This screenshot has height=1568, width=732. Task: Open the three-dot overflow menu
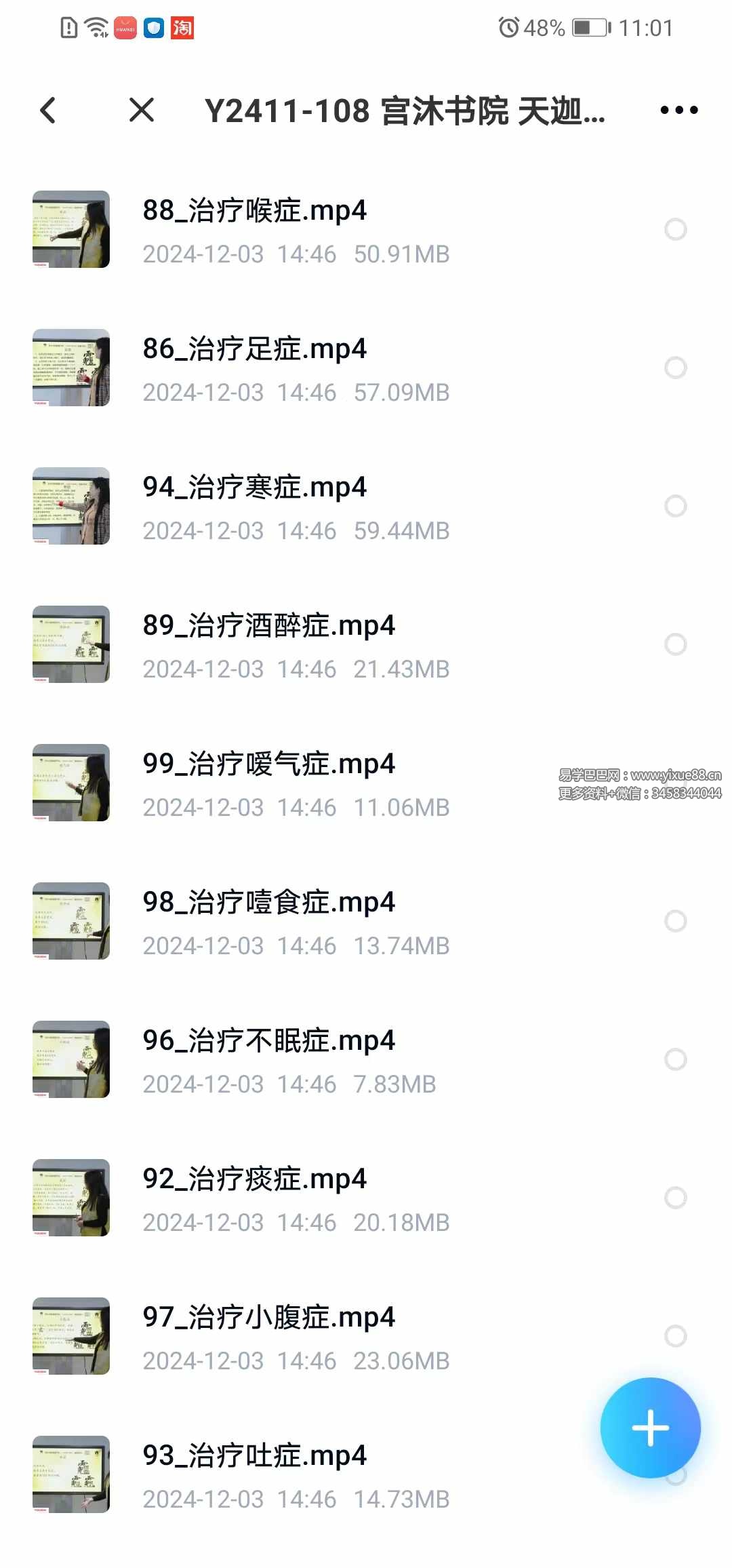pyautogui.click(x=679, y=110)
